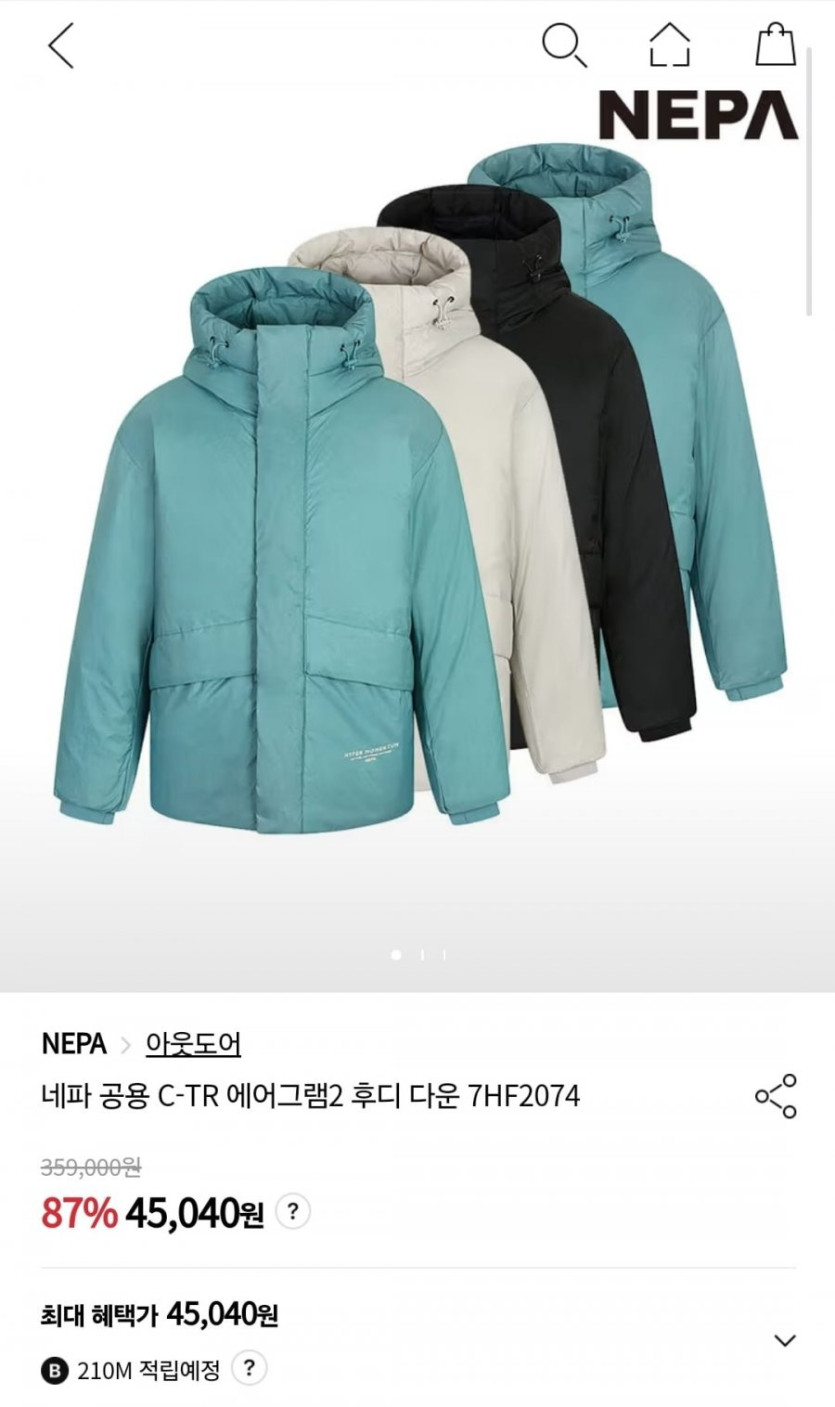Open the shopping bag

pos(775,45)
